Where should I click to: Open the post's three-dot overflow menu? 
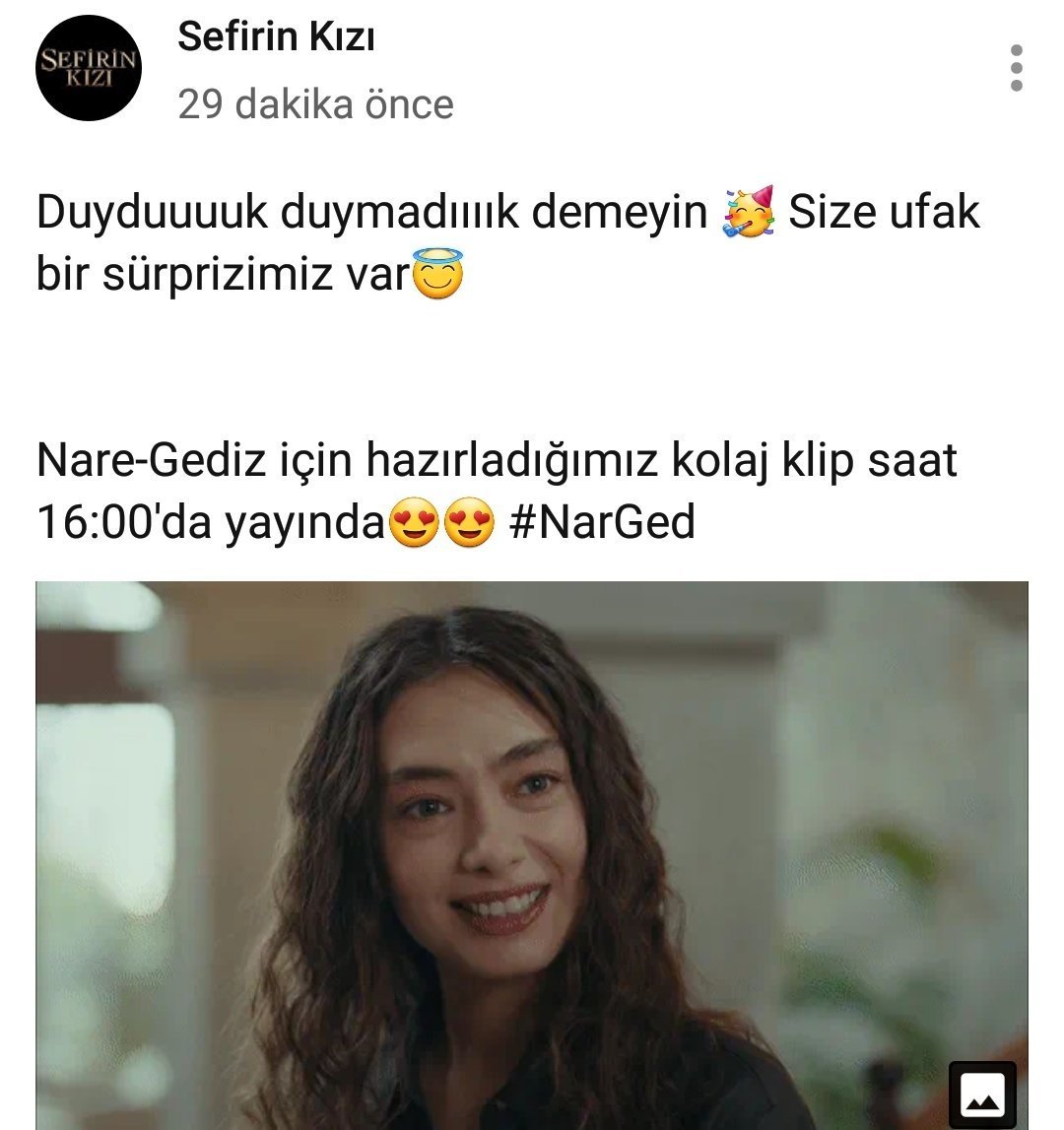(1017, 68)
